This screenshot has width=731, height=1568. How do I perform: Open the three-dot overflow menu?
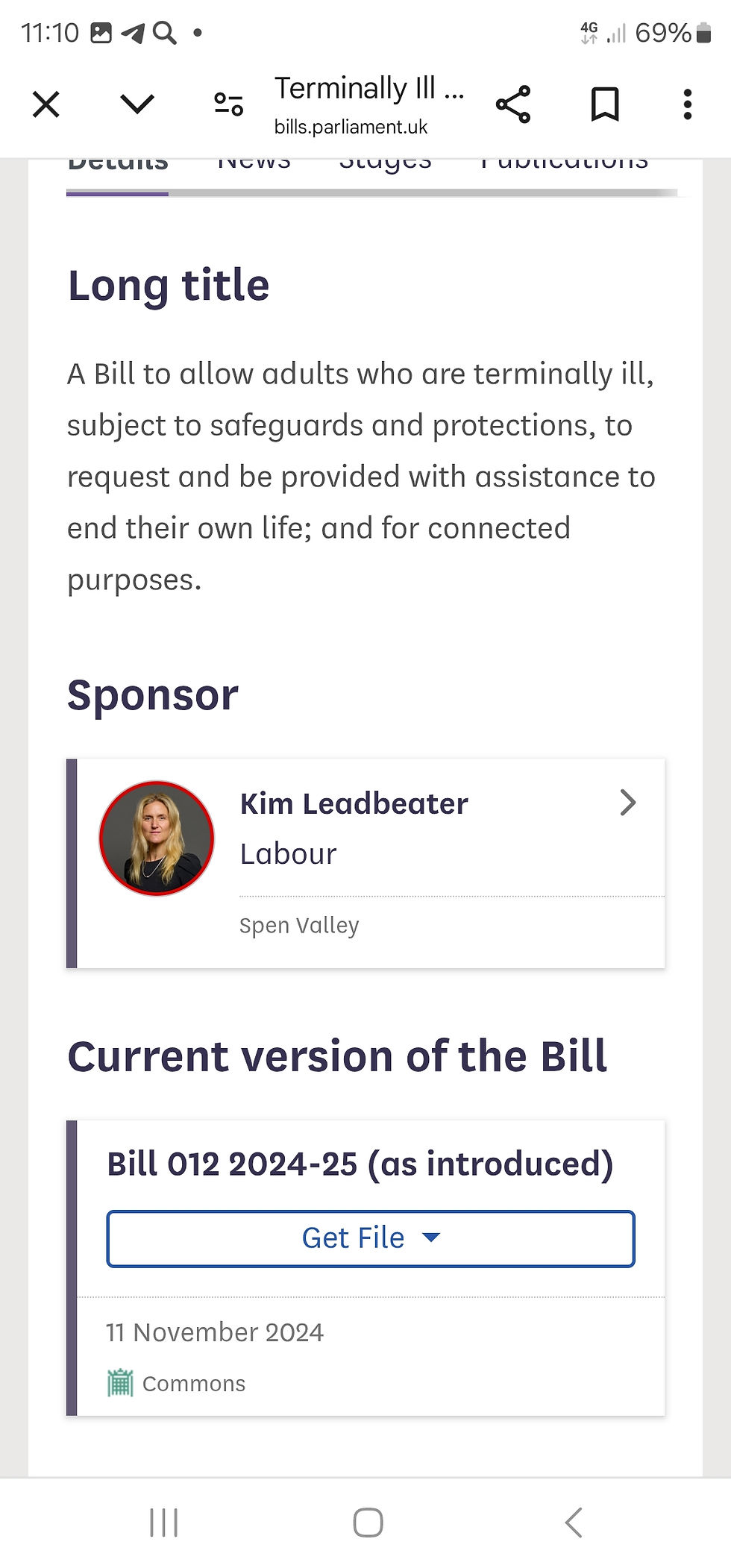coord(688,104)
